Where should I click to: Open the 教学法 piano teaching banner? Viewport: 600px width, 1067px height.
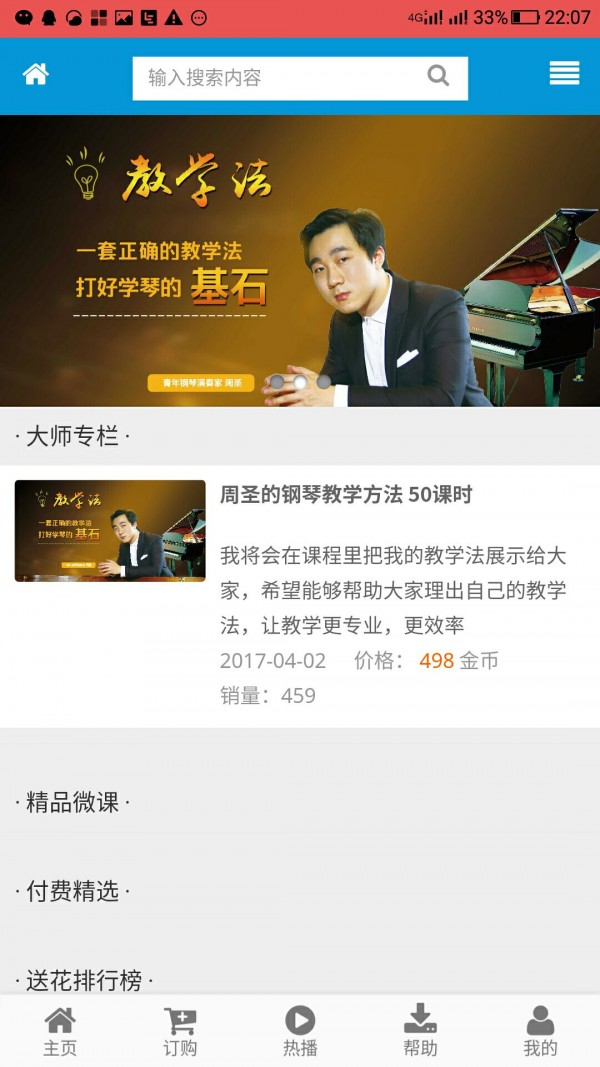[300, 260]
